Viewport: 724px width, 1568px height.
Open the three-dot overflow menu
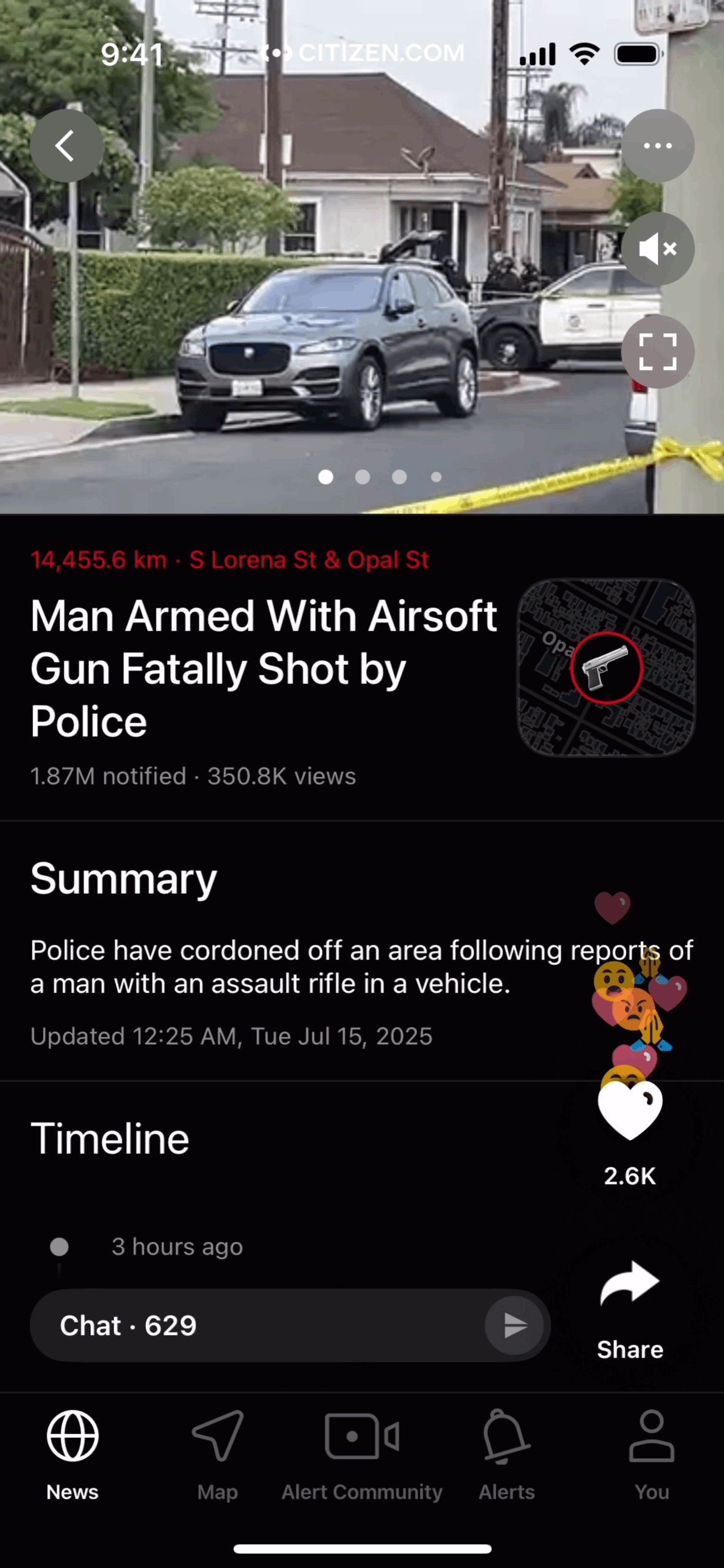pyautogui.click(x=658, y=146)
